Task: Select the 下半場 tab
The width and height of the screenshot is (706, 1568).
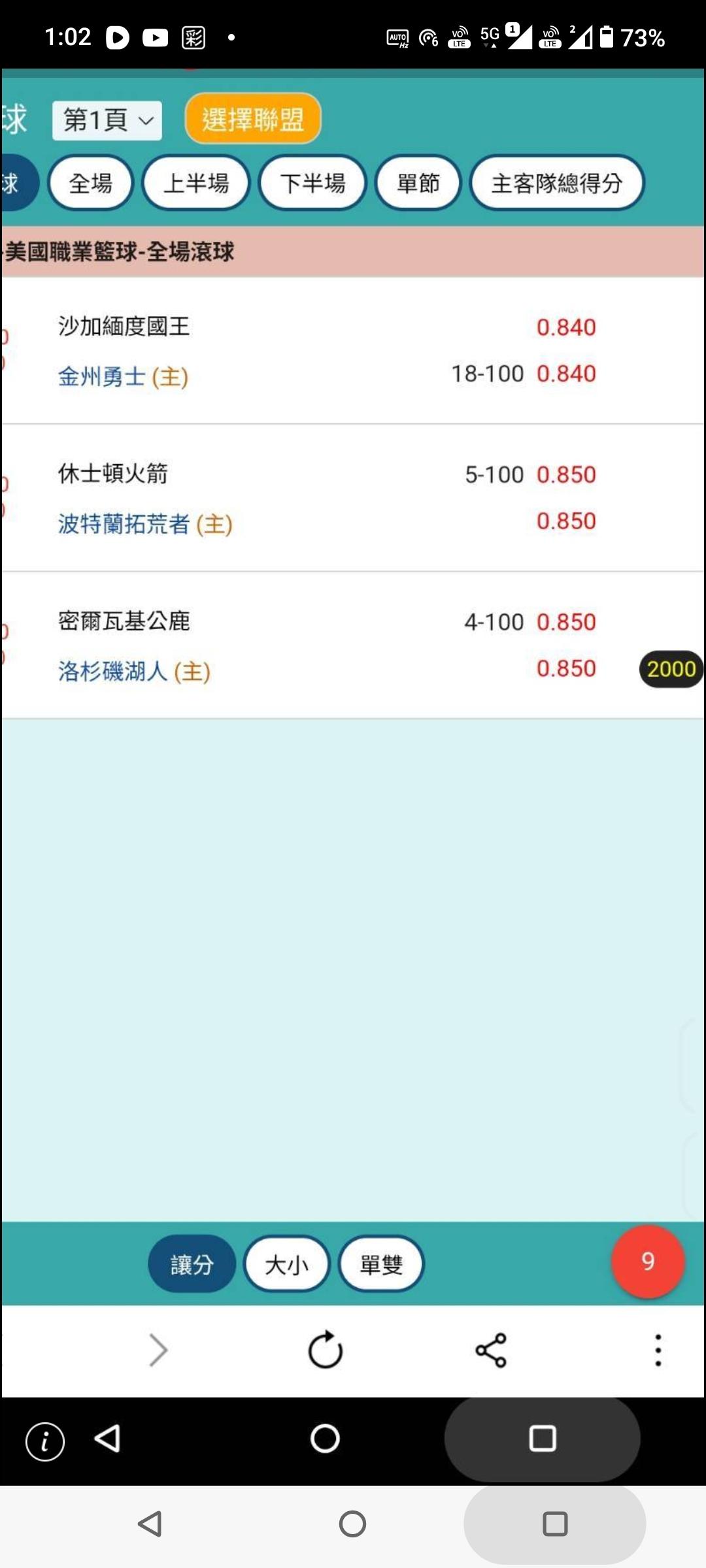Action: click(312, 183)
